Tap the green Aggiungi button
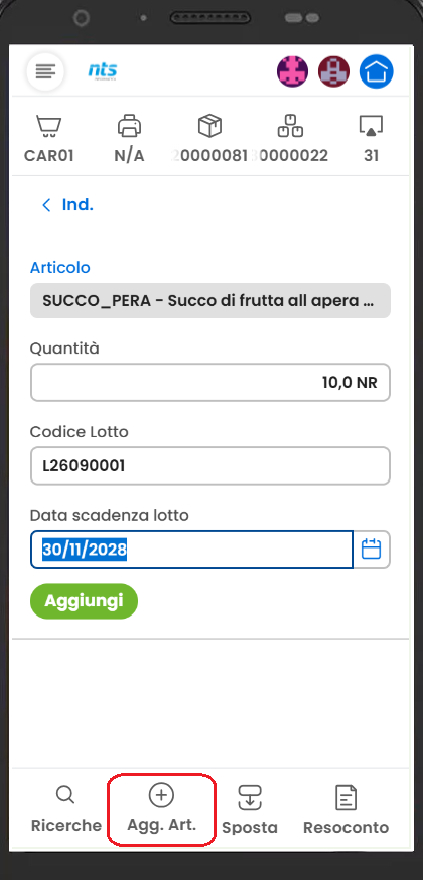 [84, 601]
